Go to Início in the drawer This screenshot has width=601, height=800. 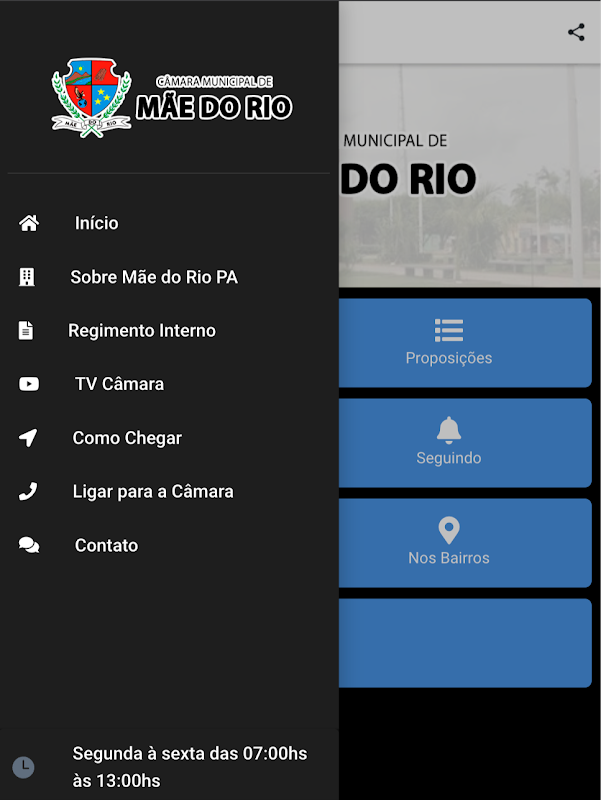[96, 223]
